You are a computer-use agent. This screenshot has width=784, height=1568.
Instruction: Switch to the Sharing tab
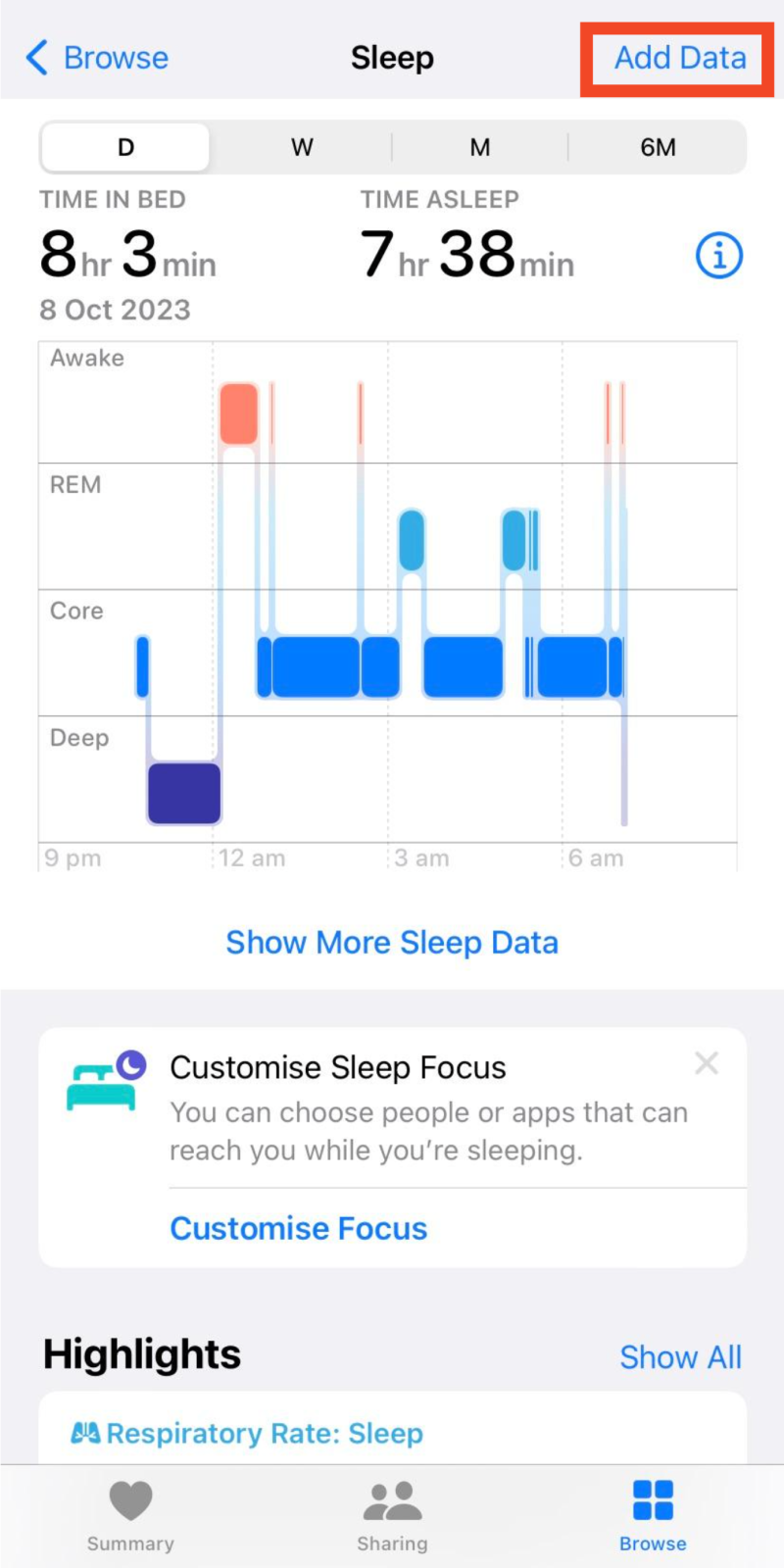(x=392, y=1516)
